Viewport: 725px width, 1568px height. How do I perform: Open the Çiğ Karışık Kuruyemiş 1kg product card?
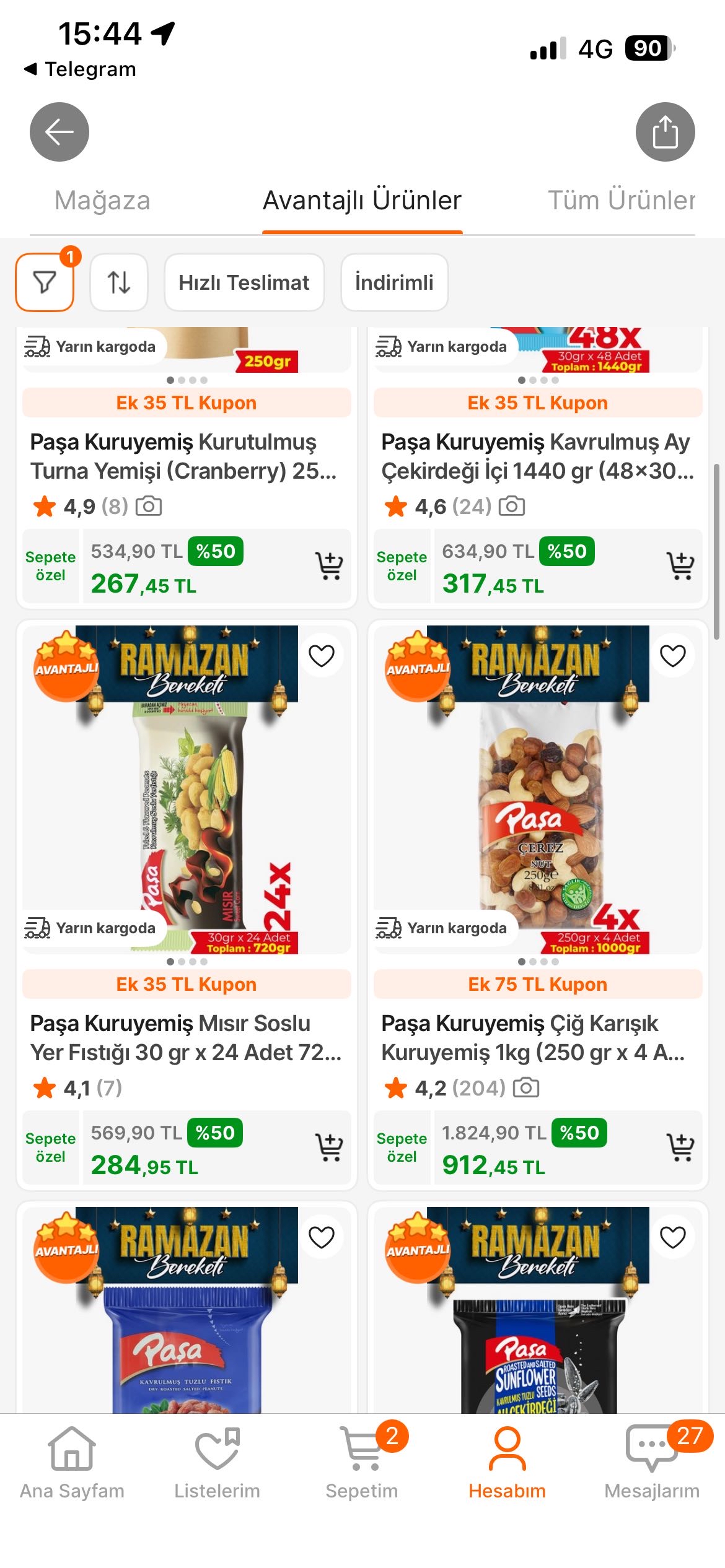pyautogui.click(x=537, y=1037)
